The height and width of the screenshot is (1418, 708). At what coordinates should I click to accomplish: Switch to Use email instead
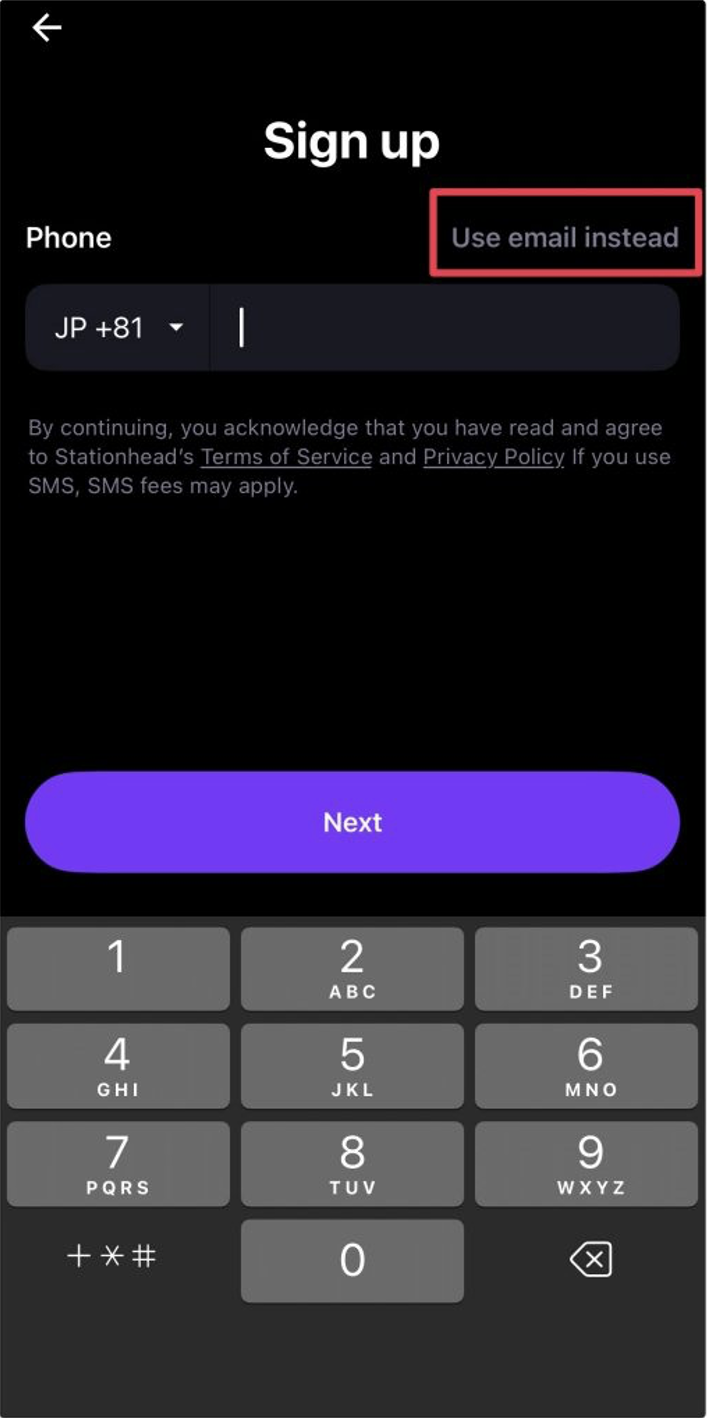pyautogui.click(x=564, y=237)
